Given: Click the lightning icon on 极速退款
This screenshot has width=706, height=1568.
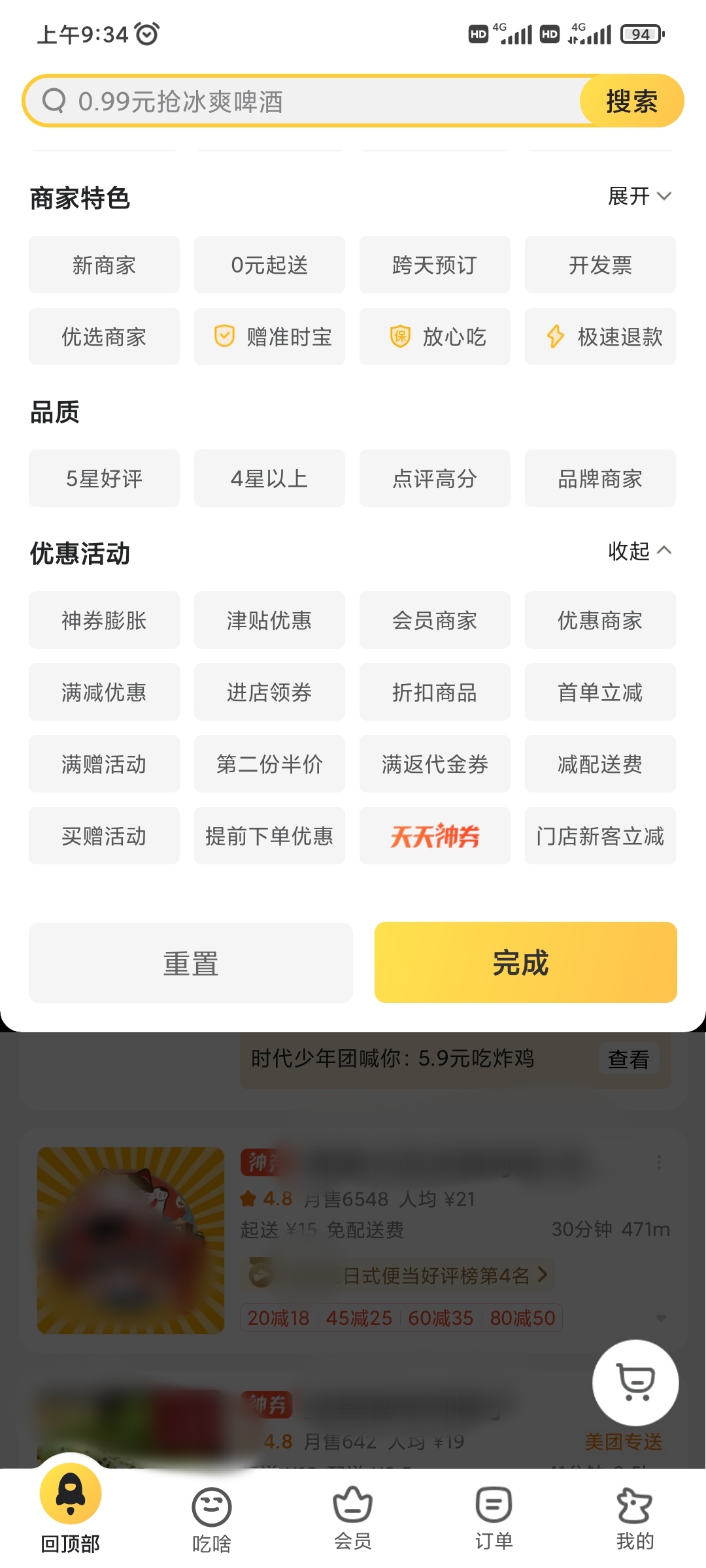Looking at the screenshot, I should coord(556,336).
